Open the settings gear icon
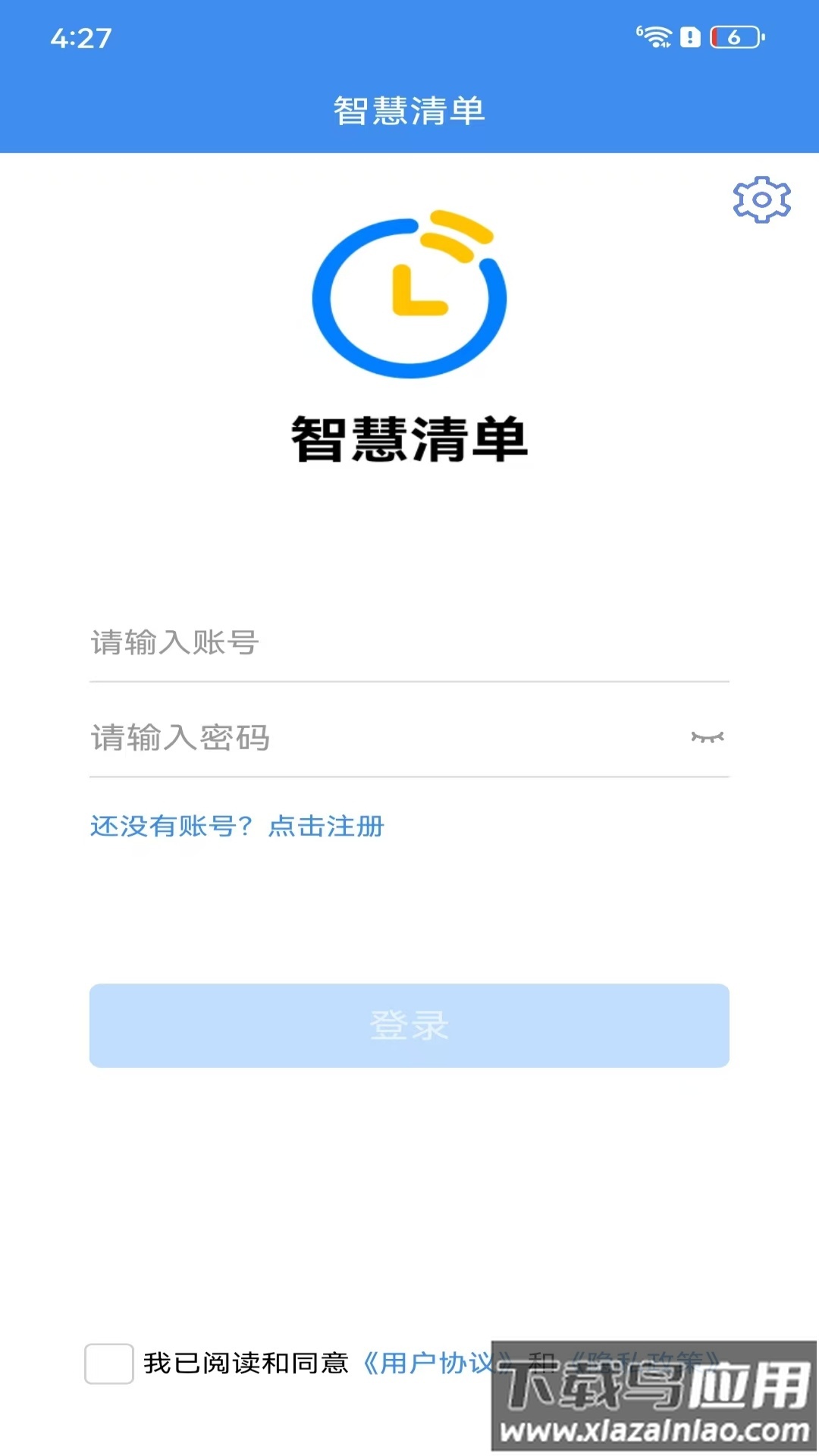The height and width of the screenshot is (1456, 819). pyautogui.click(x=761, y=199)
